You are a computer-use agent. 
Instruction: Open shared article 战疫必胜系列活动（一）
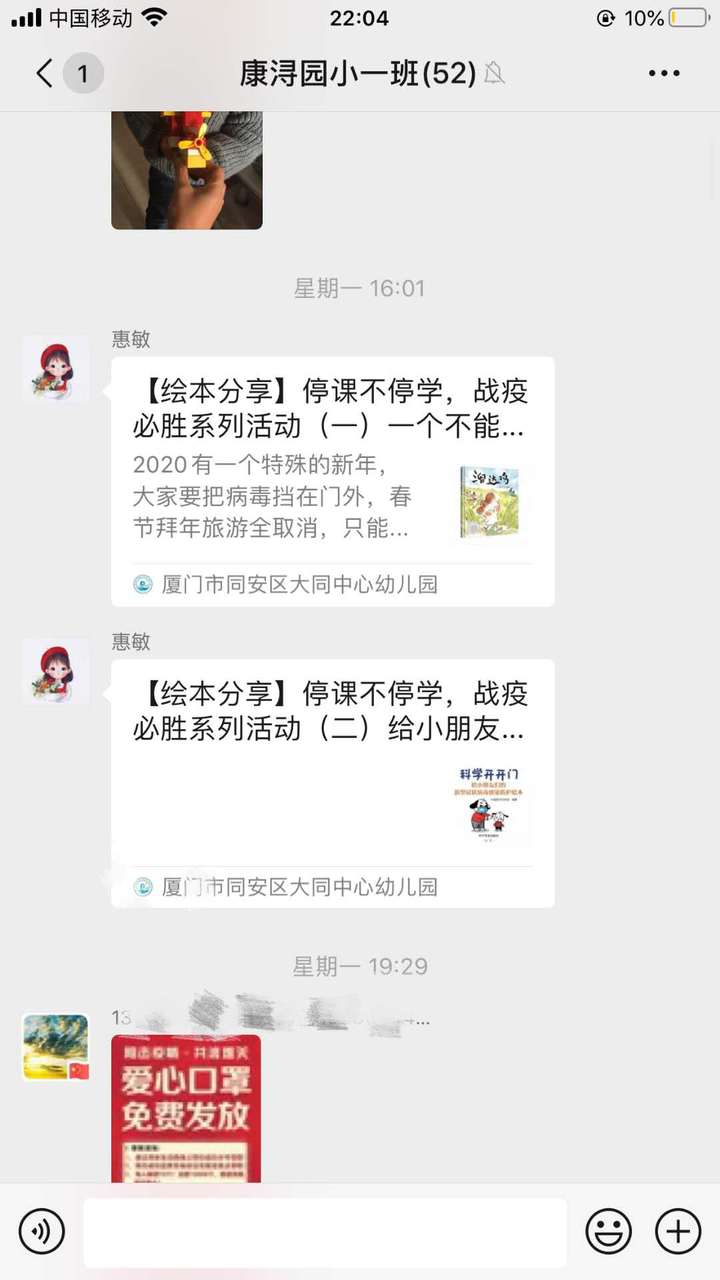pos(332,480)
